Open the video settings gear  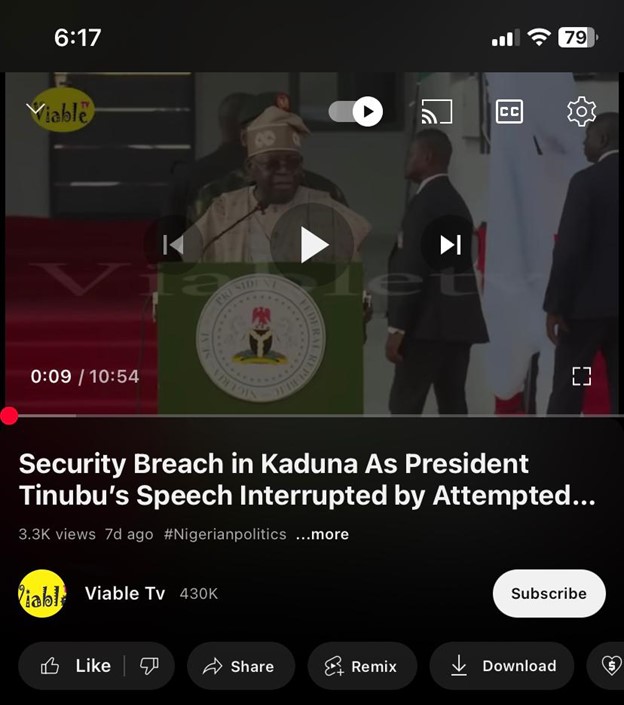click(581, 111)
